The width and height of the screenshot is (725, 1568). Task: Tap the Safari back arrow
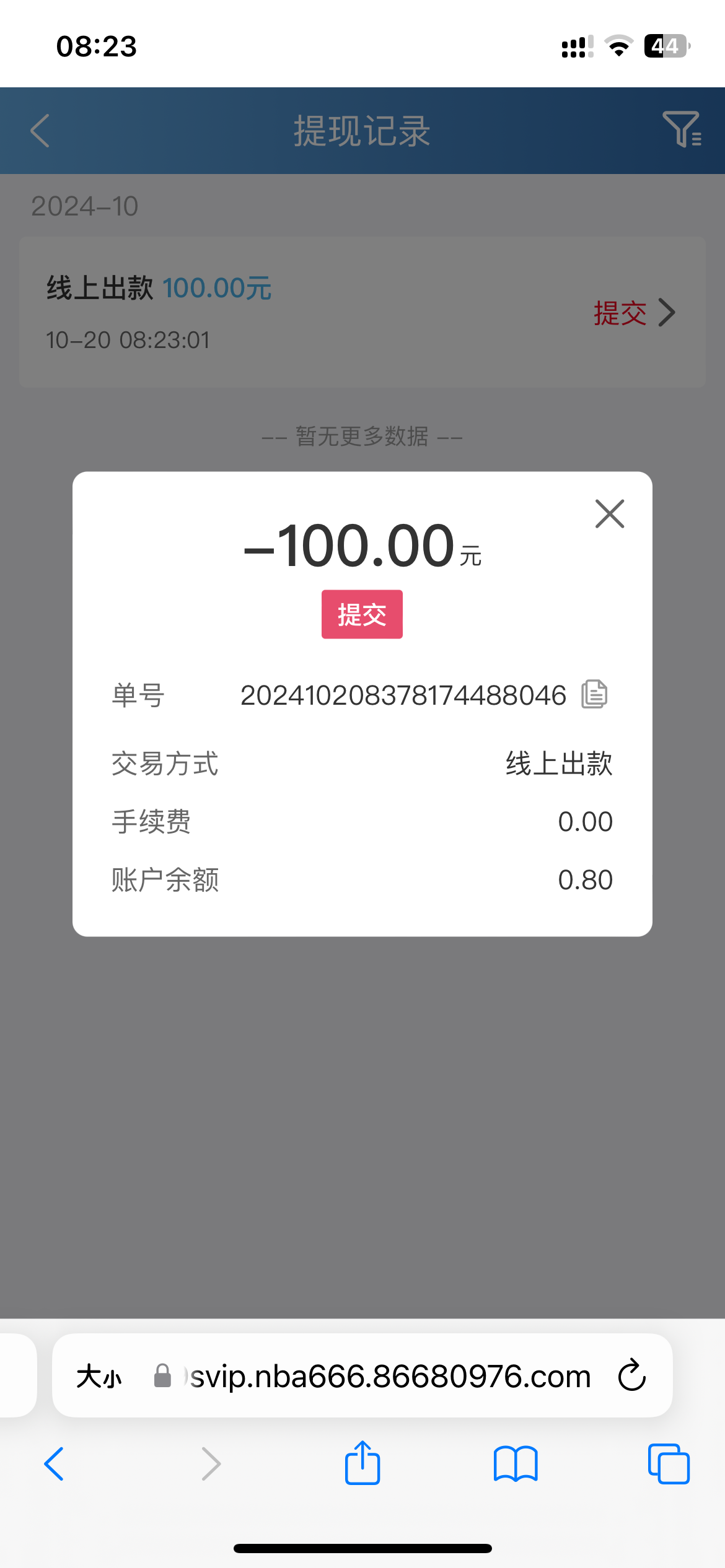coord(55,1464)
